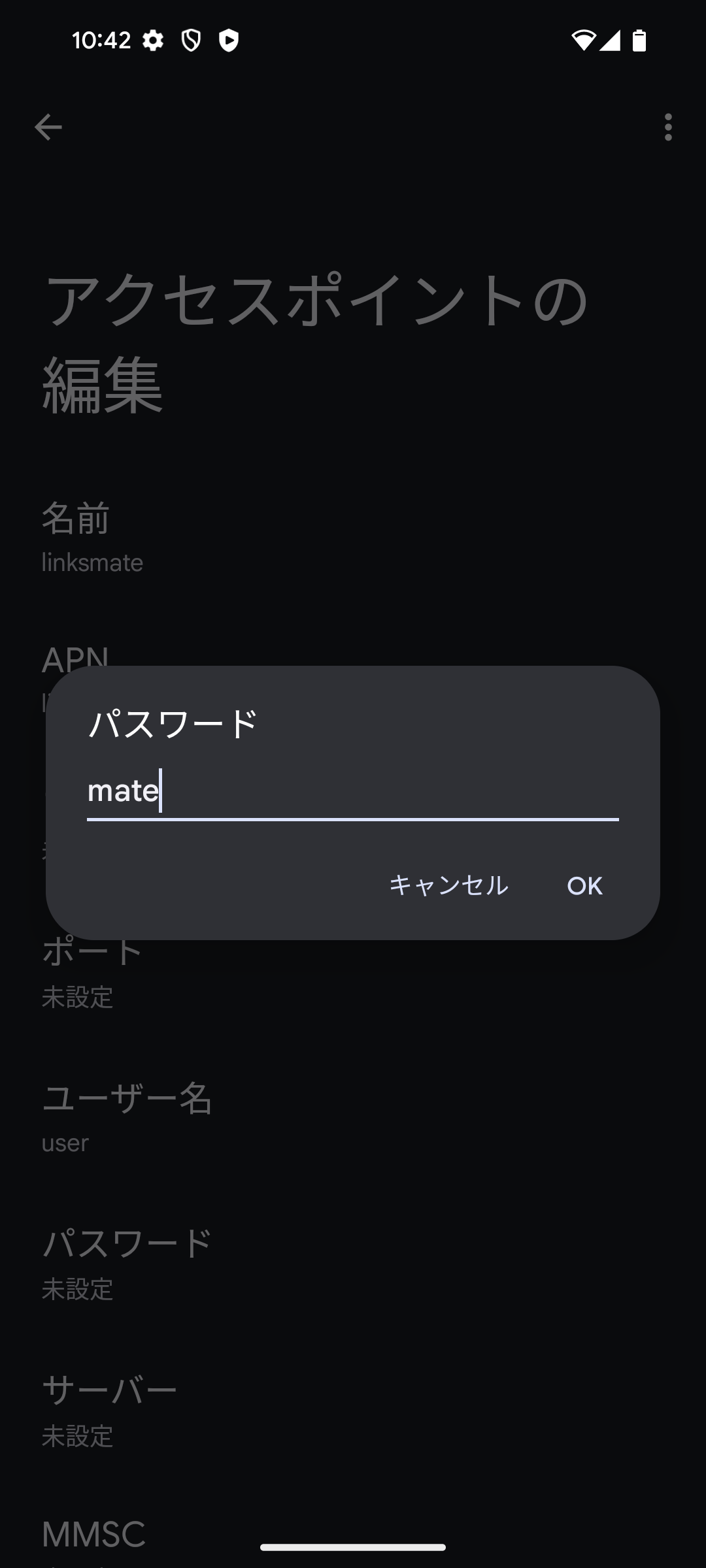The height and width of the screenshot is (1568, 706).
Task: Tap the shield icon in the status bar
Action: (x=193, y=41)
